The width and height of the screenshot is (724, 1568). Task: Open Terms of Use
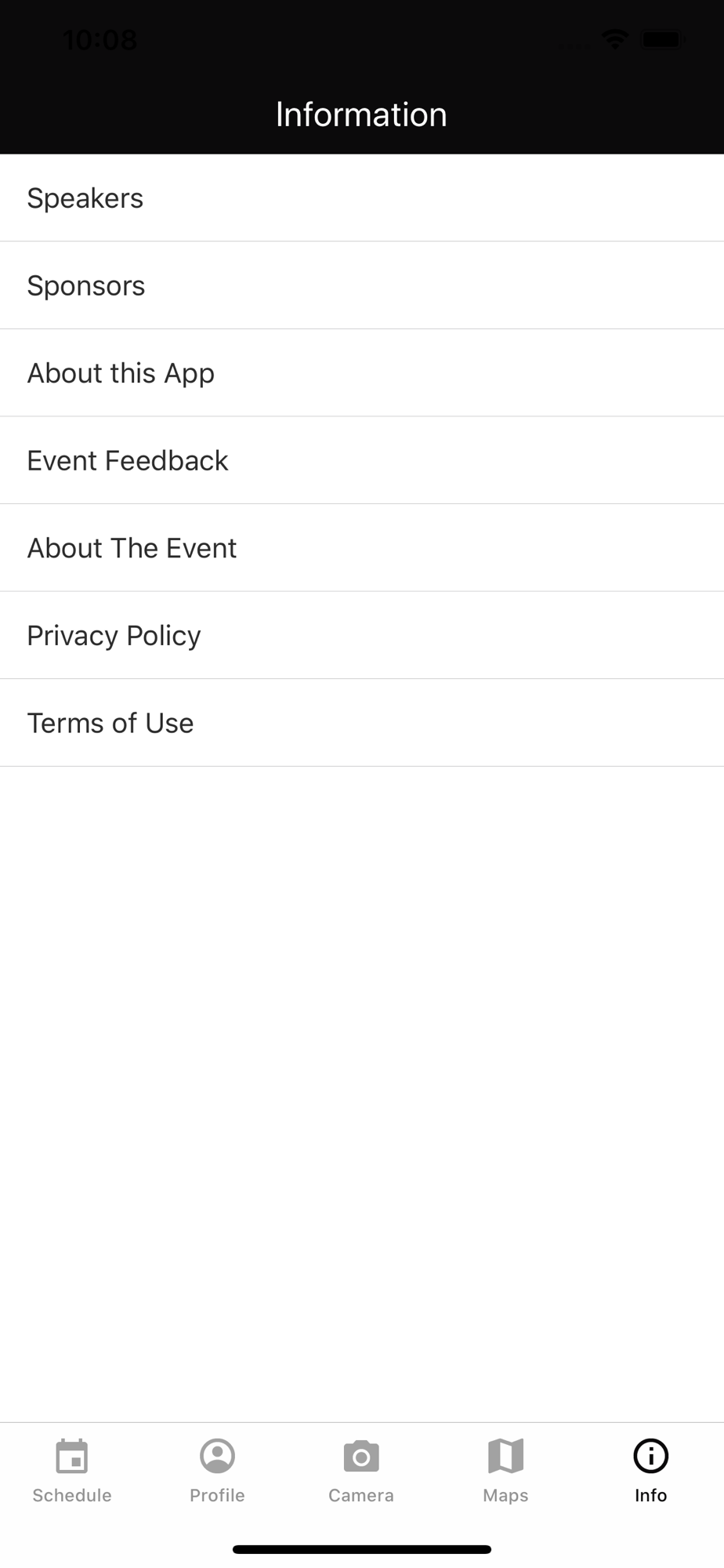tap(362, 723)
